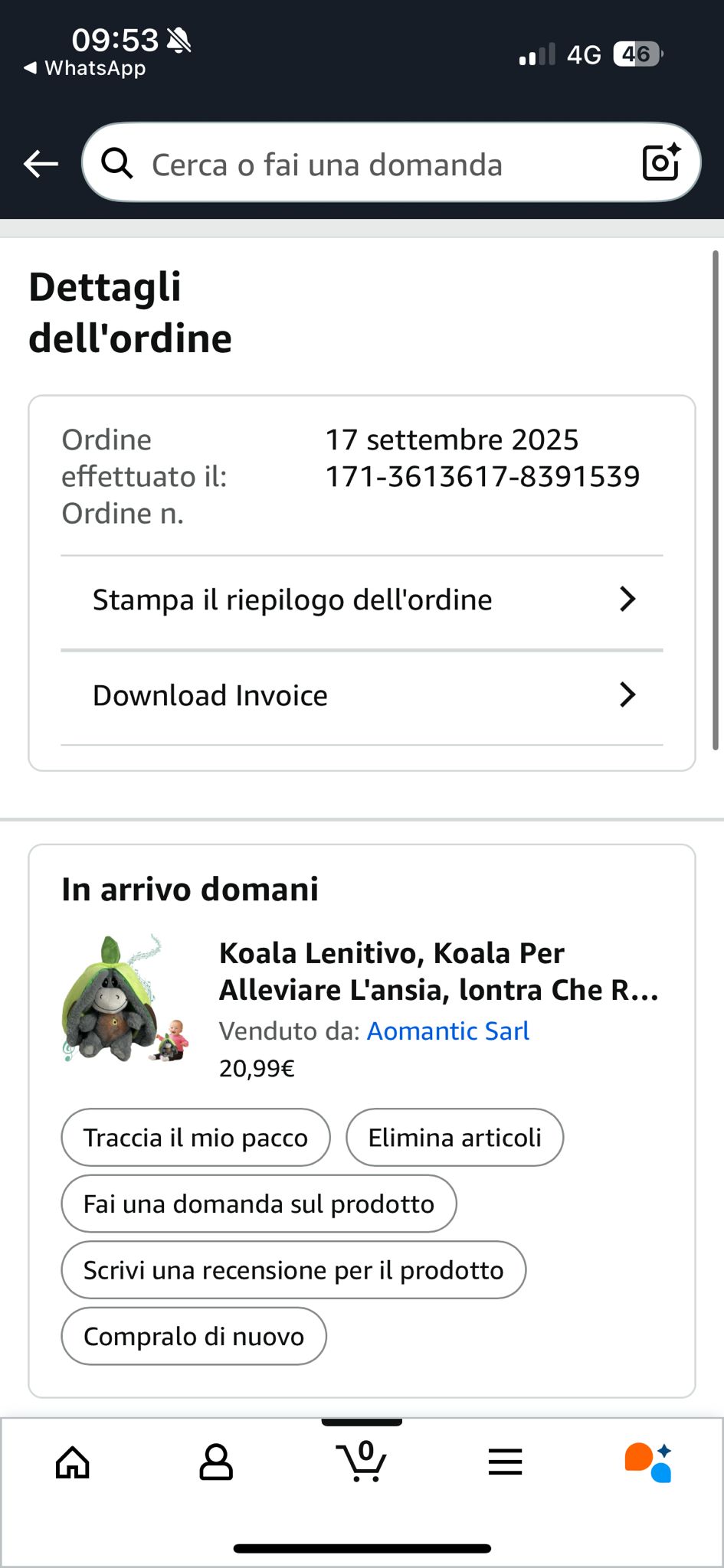
Task: Open the Koala Lenitivo product image
Action: point(125,998)
